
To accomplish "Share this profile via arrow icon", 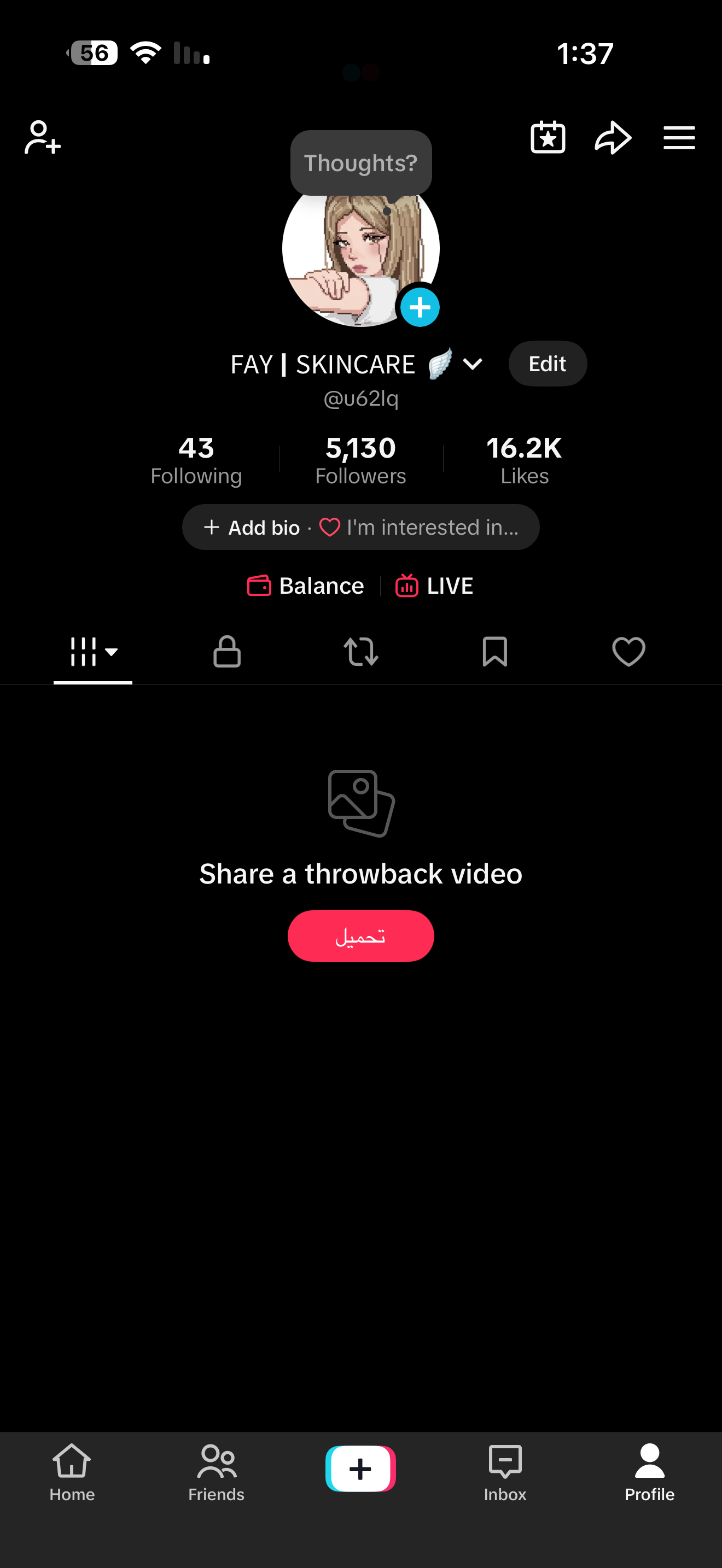I will tap(613, 138).
